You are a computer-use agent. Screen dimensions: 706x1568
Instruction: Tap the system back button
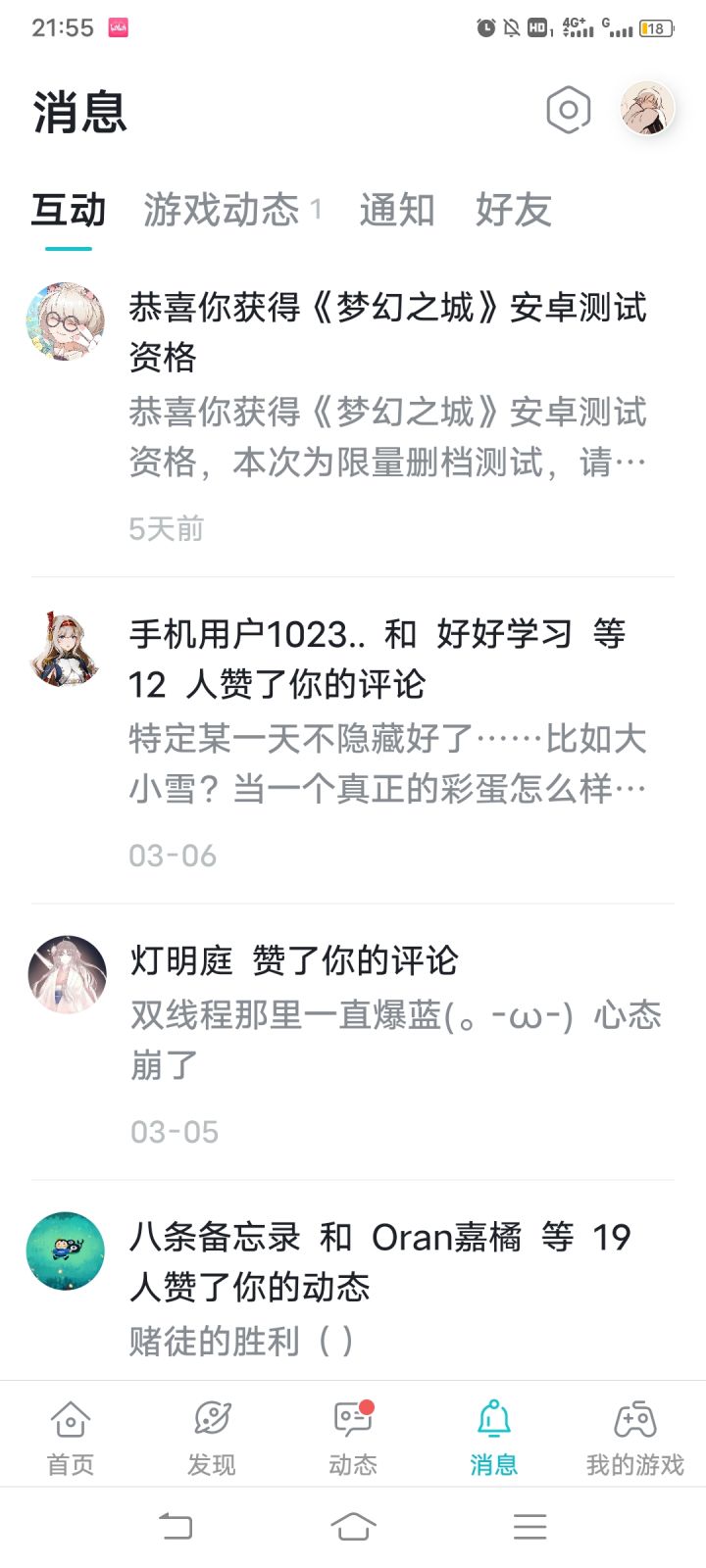[176, 1526]
